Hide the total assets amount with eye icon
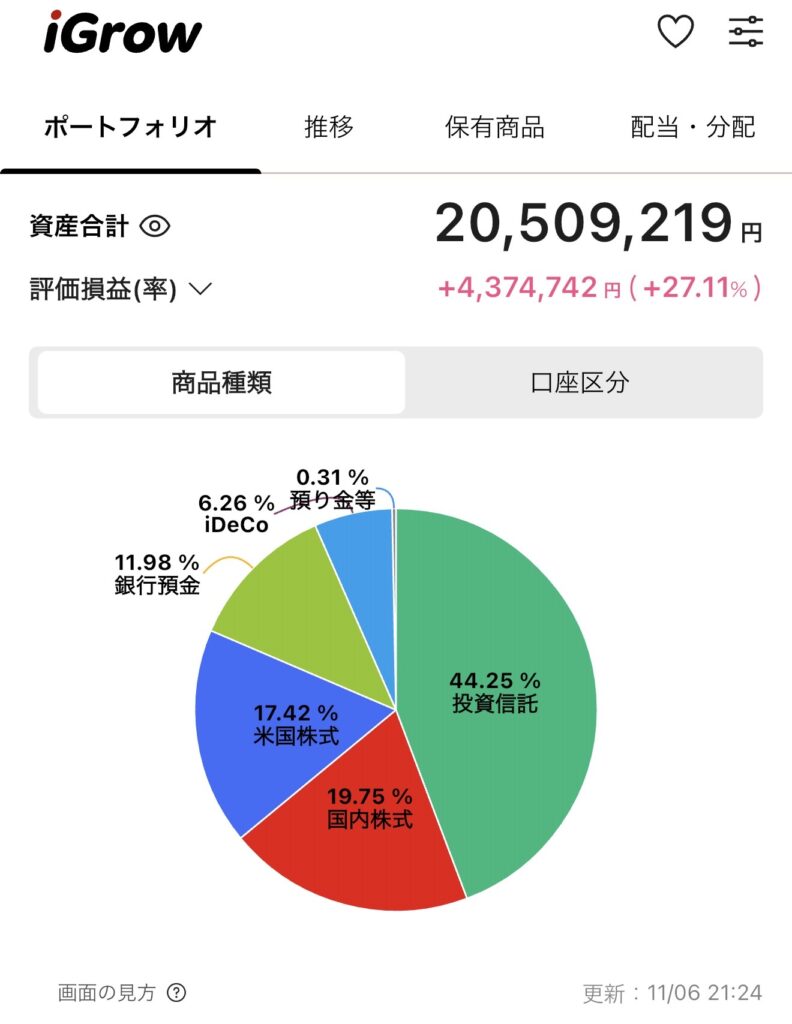792x1024 pixels. [x=155, y=227]
